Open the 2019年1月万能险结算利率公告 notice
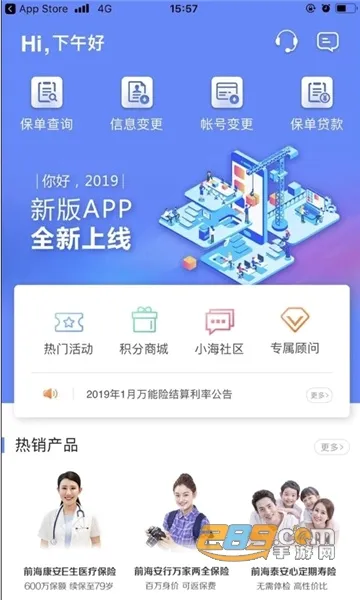This screenshot has height=600, width=360. click(x=159, y=394)
